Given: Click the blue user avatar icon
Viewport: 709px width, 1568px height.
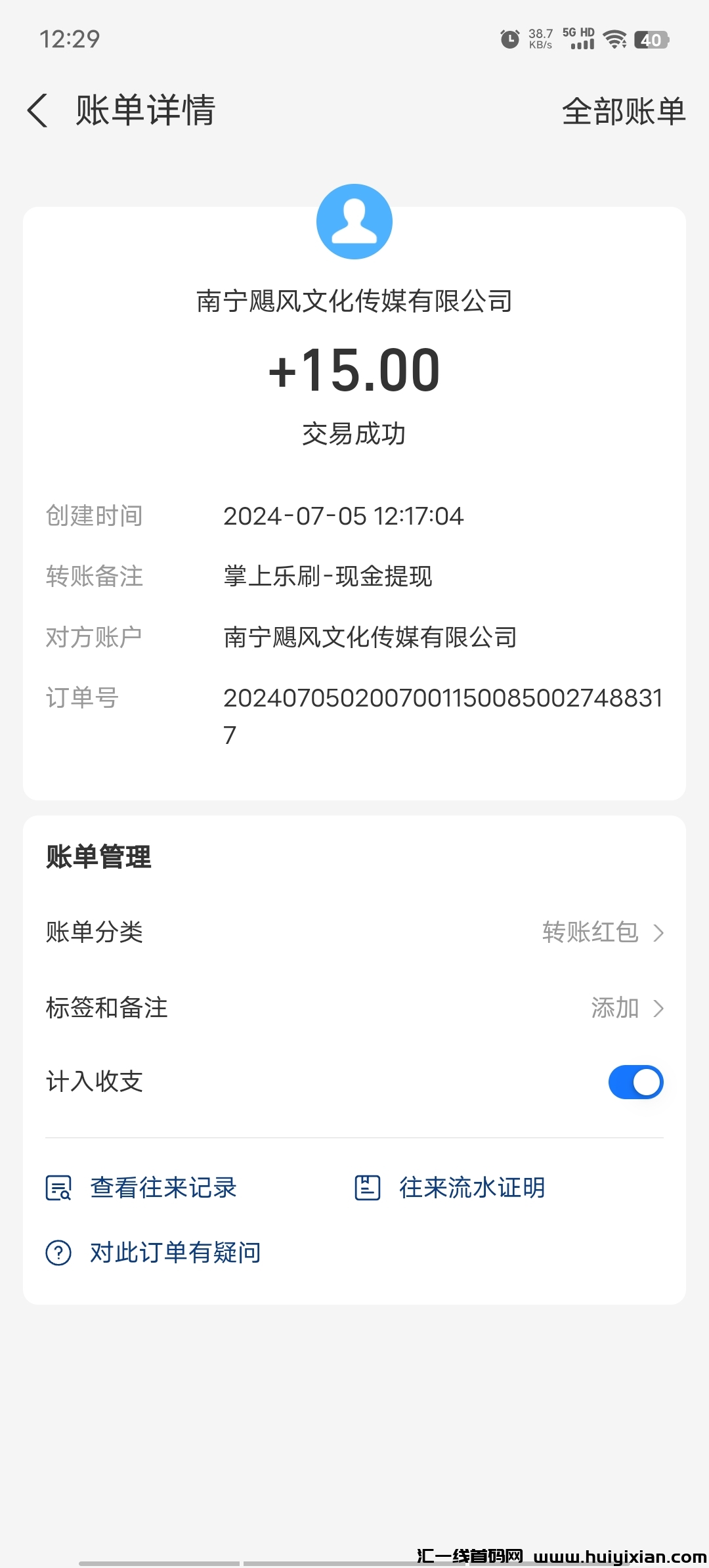Looking at the screenshot, I should tap(354, 221).
